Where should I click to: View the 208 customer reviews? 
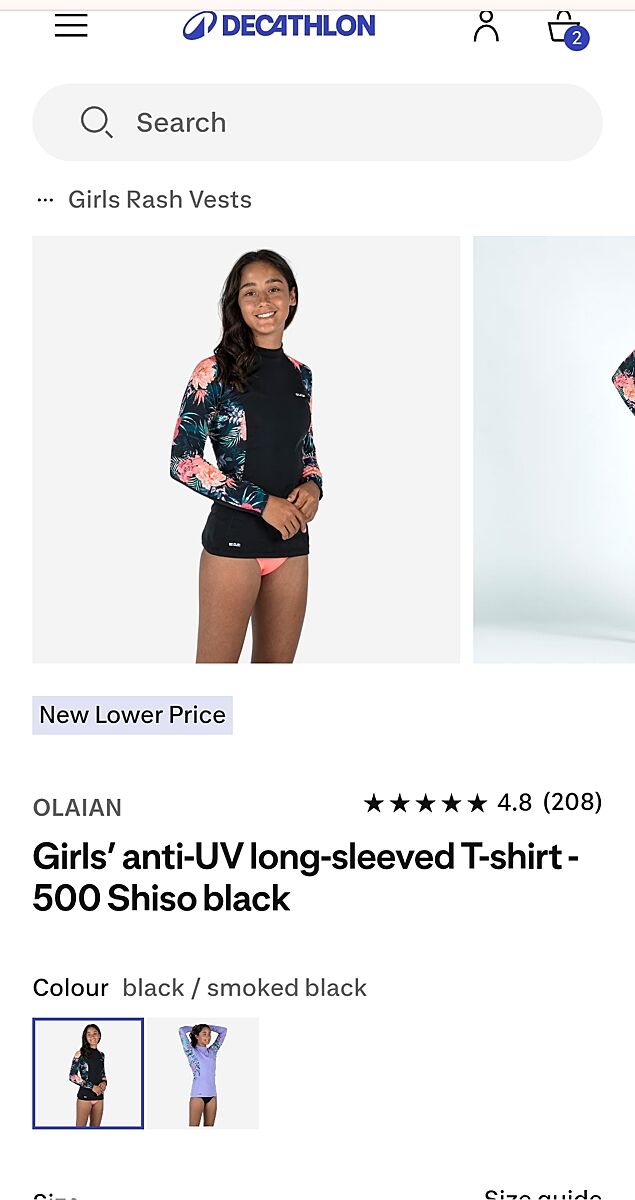(572, 802)
